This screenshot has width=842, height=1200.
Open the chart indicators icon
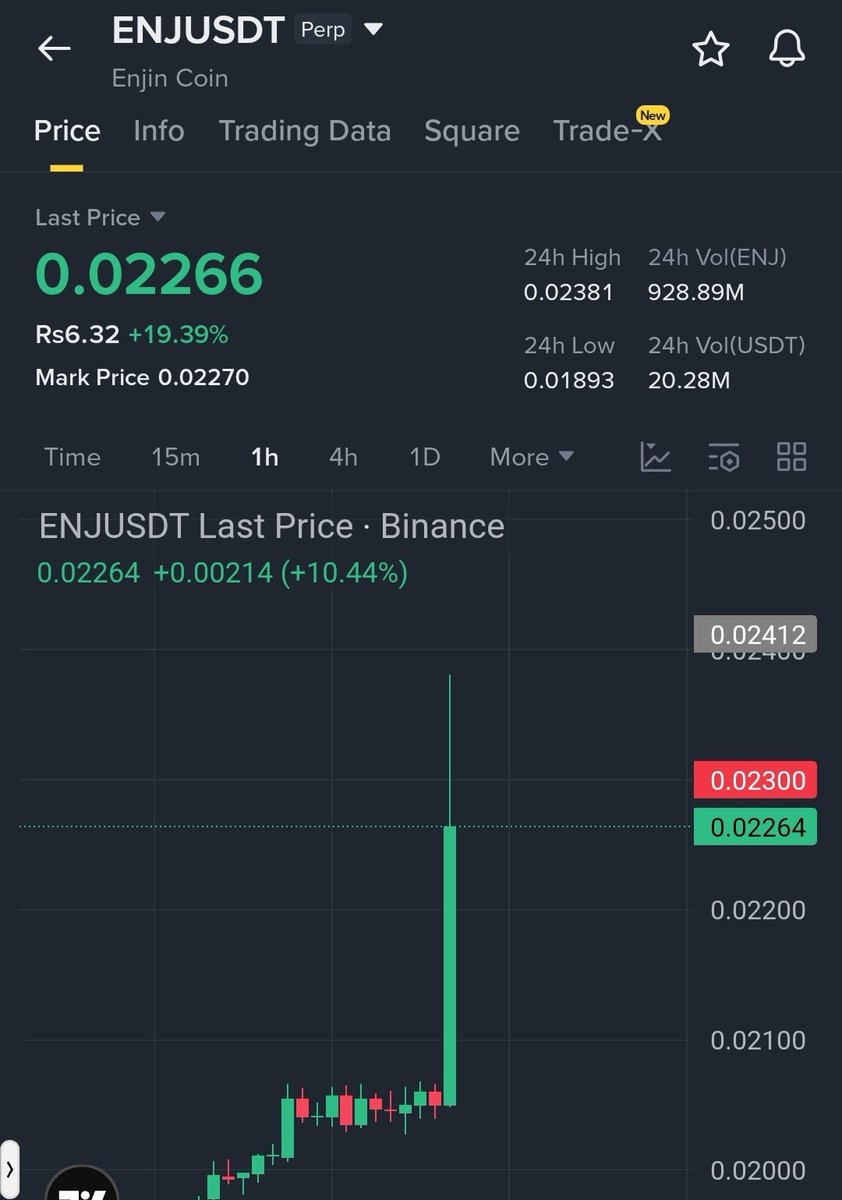coord(656,457)
